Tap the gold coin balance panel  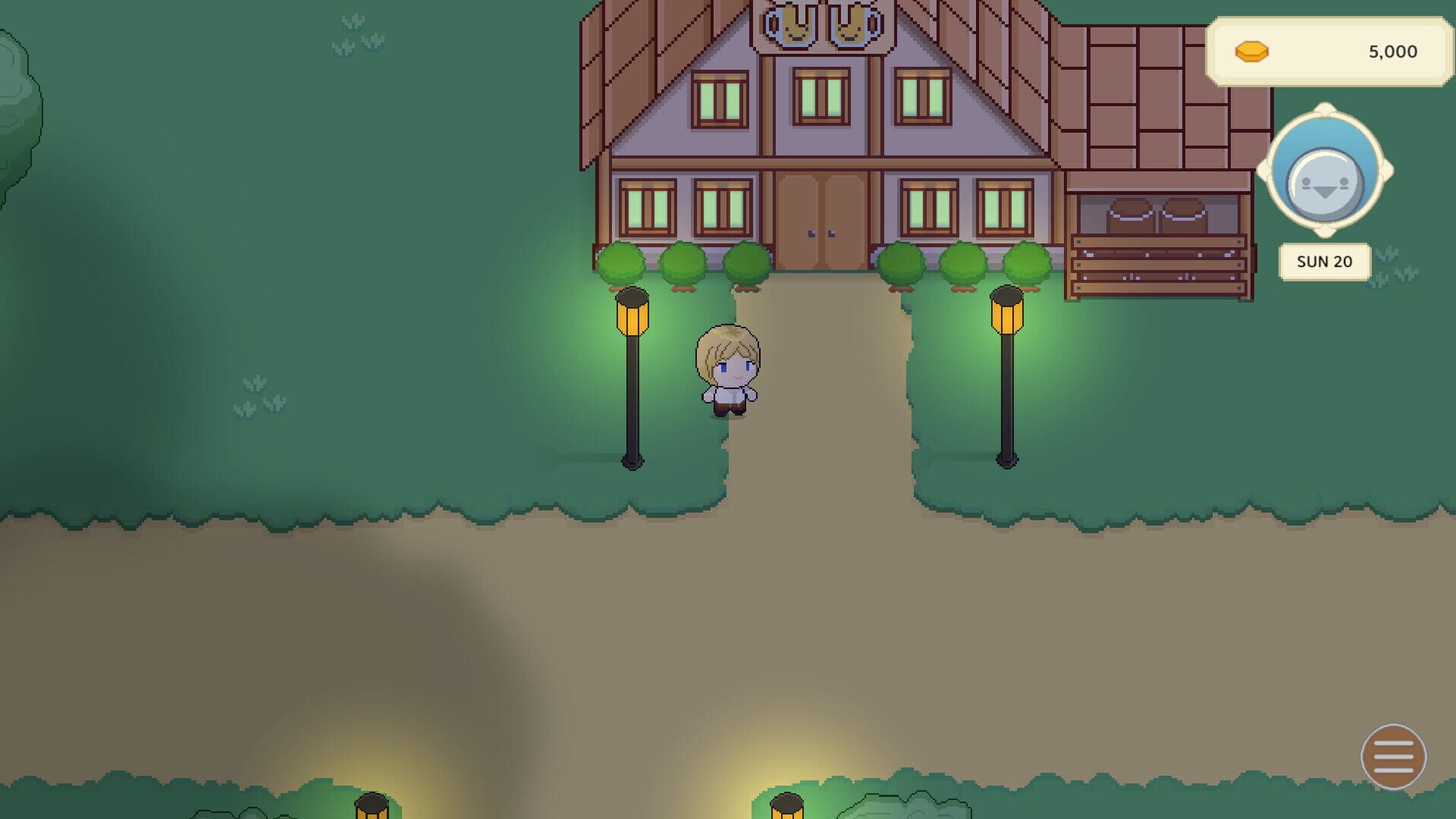pos(1329,52)
